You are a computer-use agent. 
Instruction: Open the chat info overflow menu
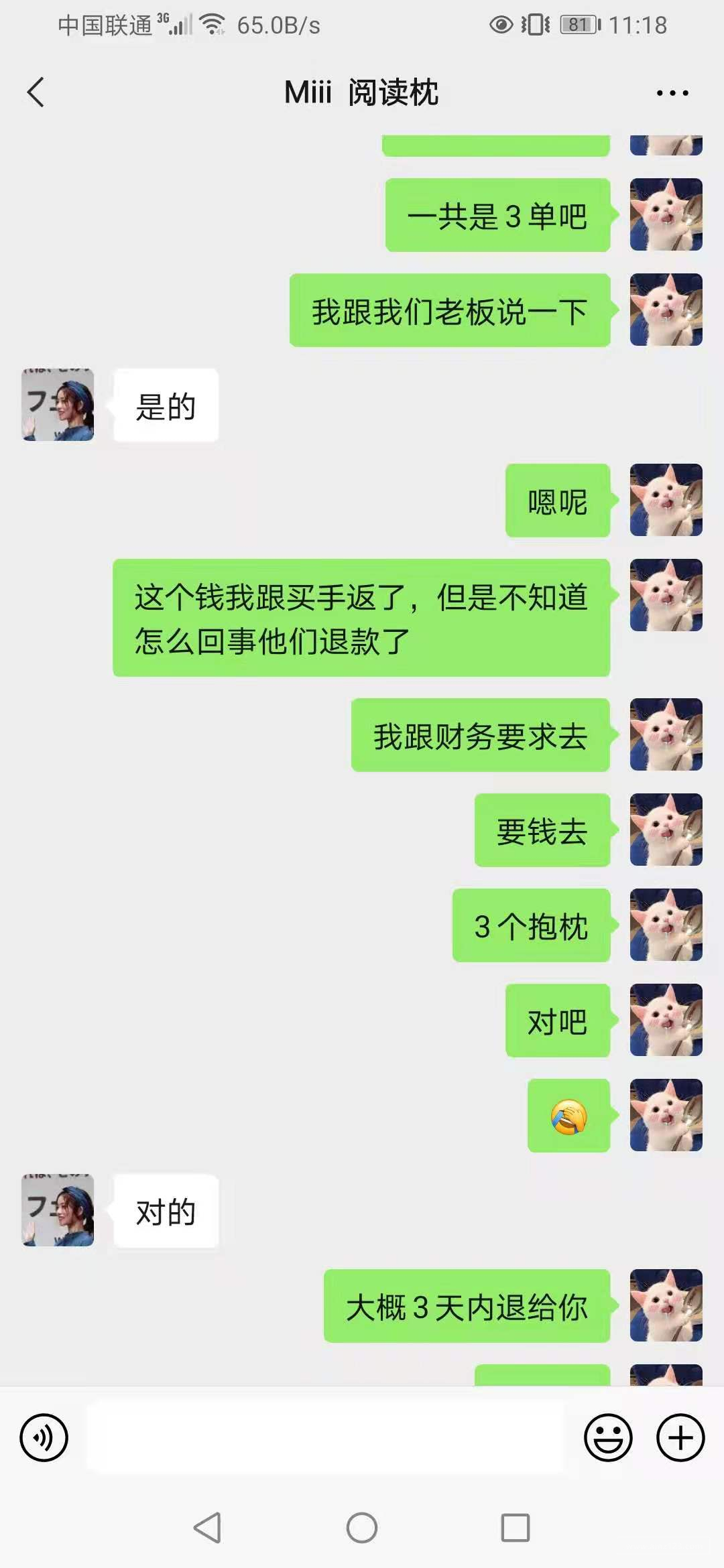[672, 93]
